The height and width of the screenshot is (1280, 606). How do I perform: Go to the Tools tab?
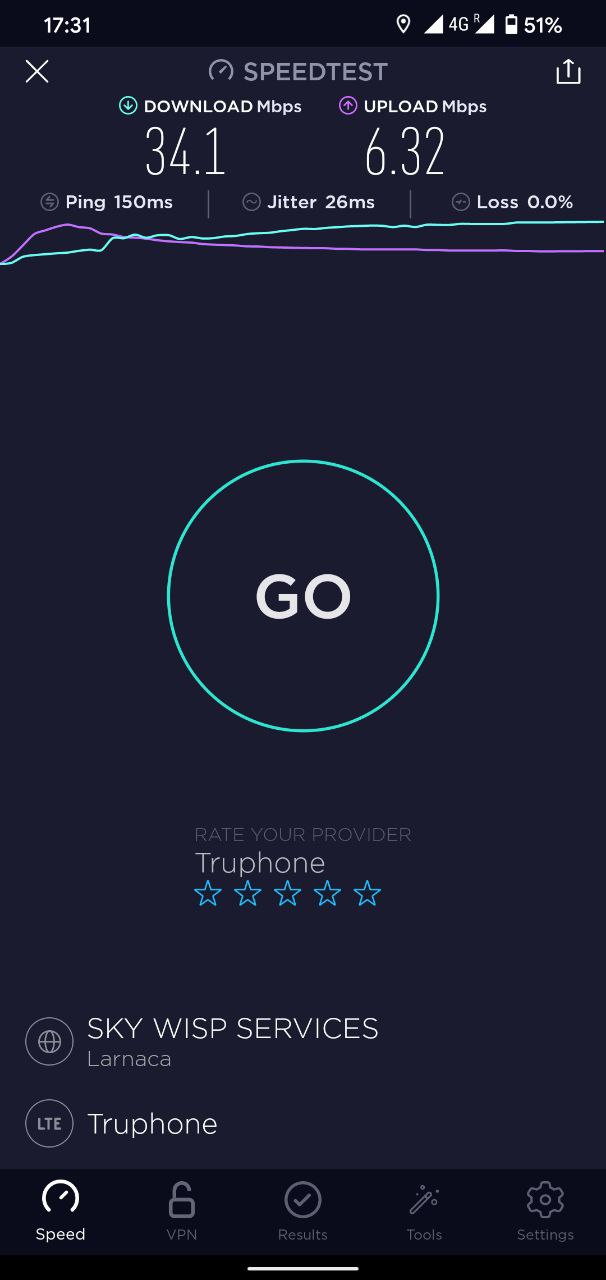point(424,1210)
